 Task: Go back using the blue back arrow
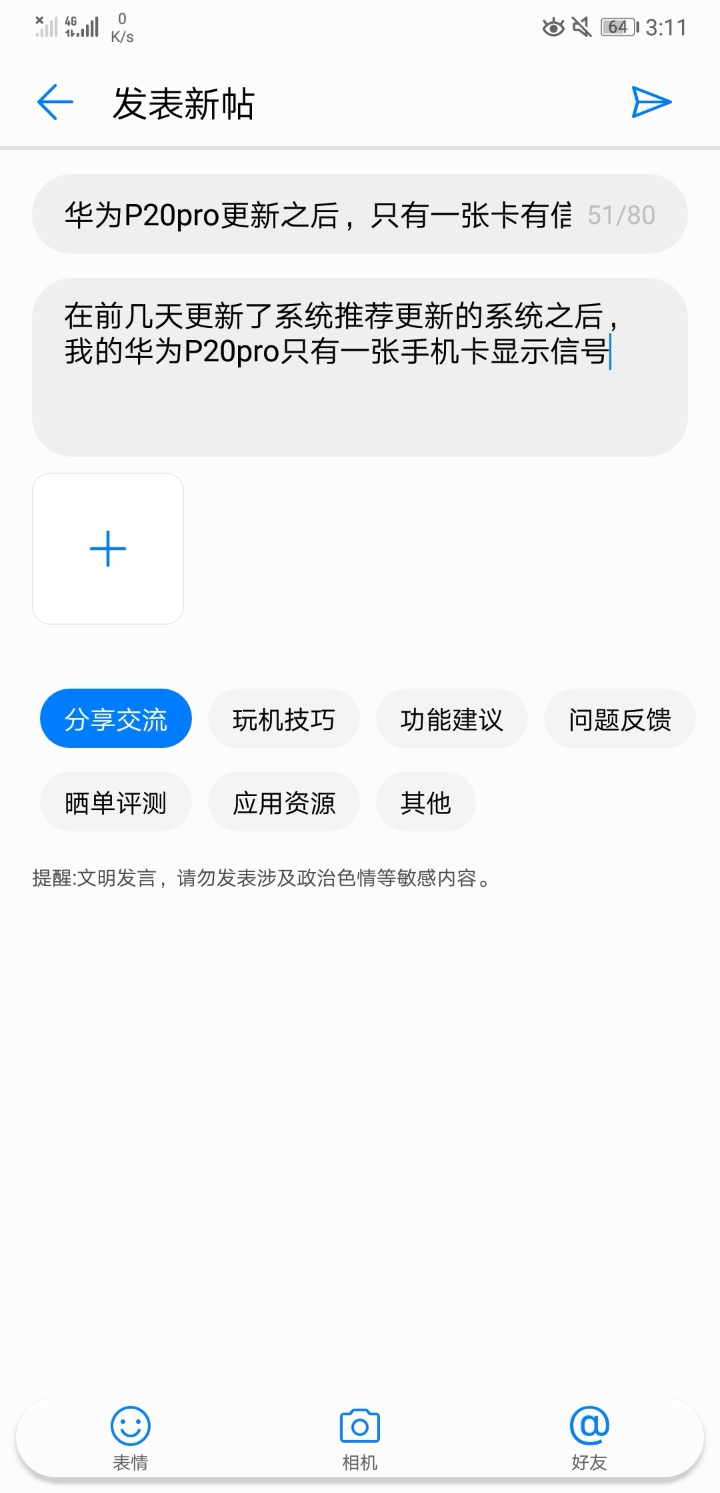coord(55,102)
